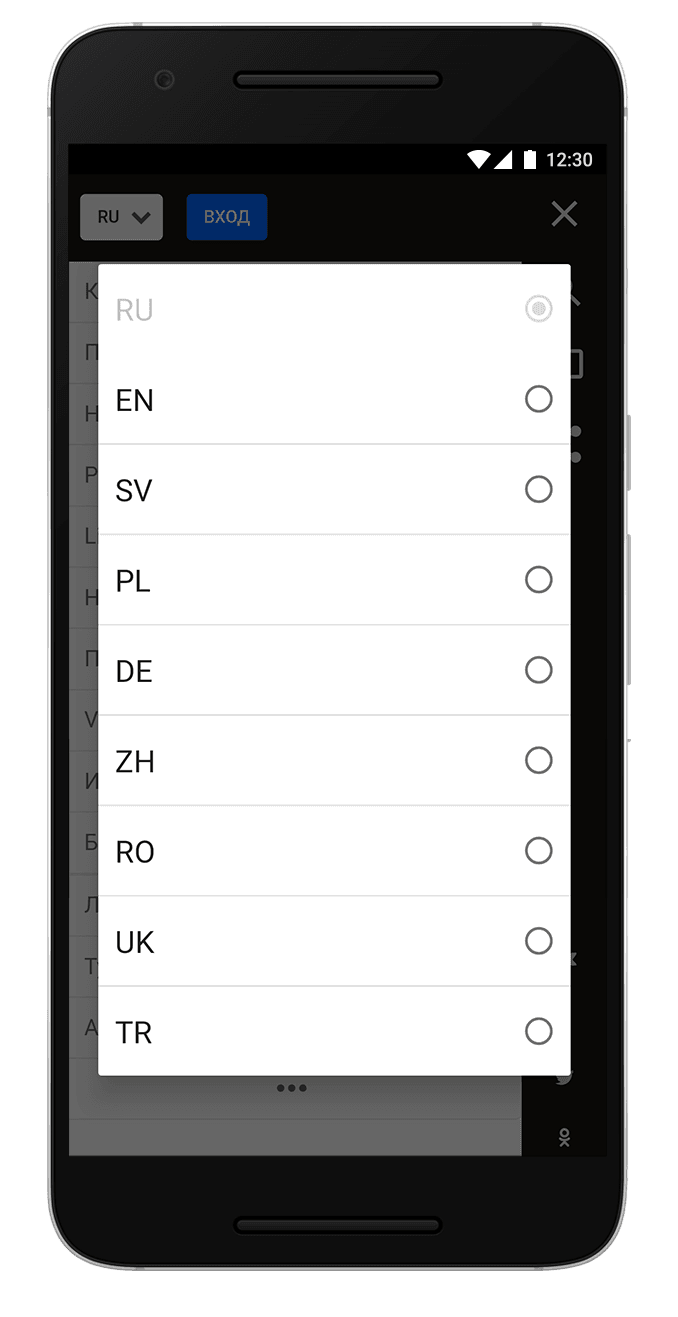Image resolution: width=678 pixels, height=1317 pixels.
Task: Set language to UK
Action: pos(334,941)
